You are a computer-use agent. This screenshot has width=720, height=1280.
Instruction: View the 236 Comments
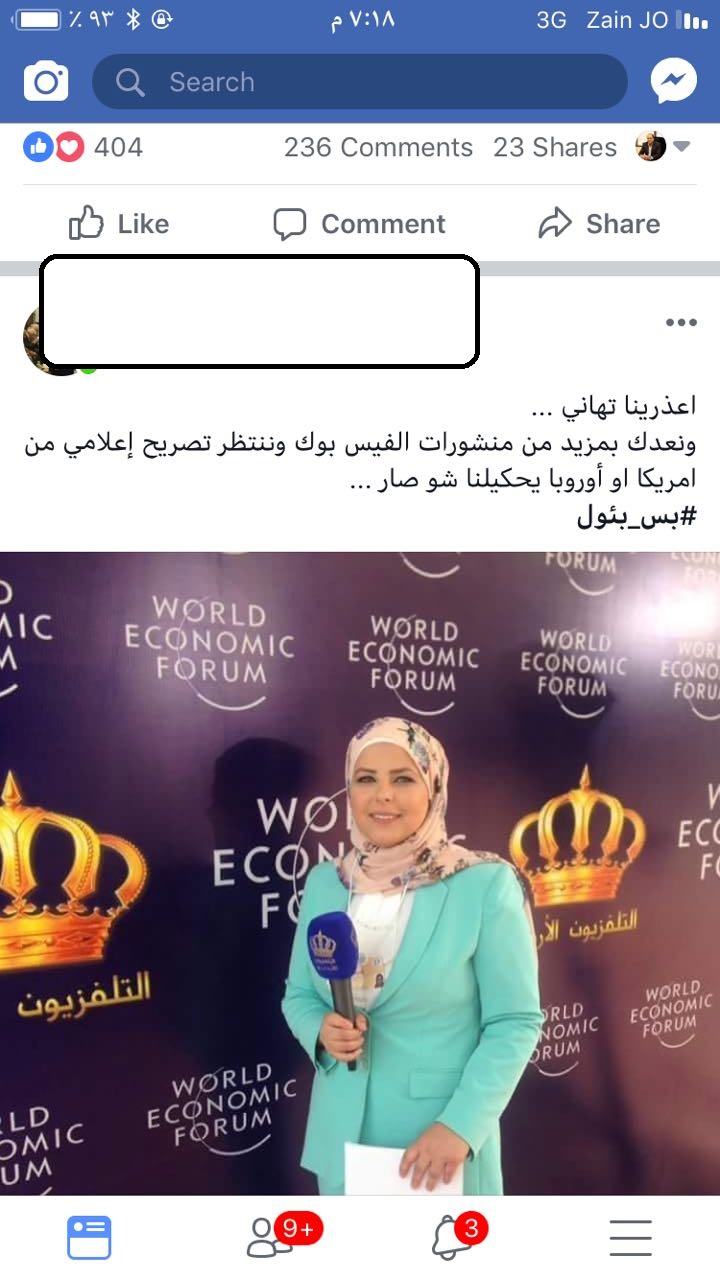(x=378, y=147)
